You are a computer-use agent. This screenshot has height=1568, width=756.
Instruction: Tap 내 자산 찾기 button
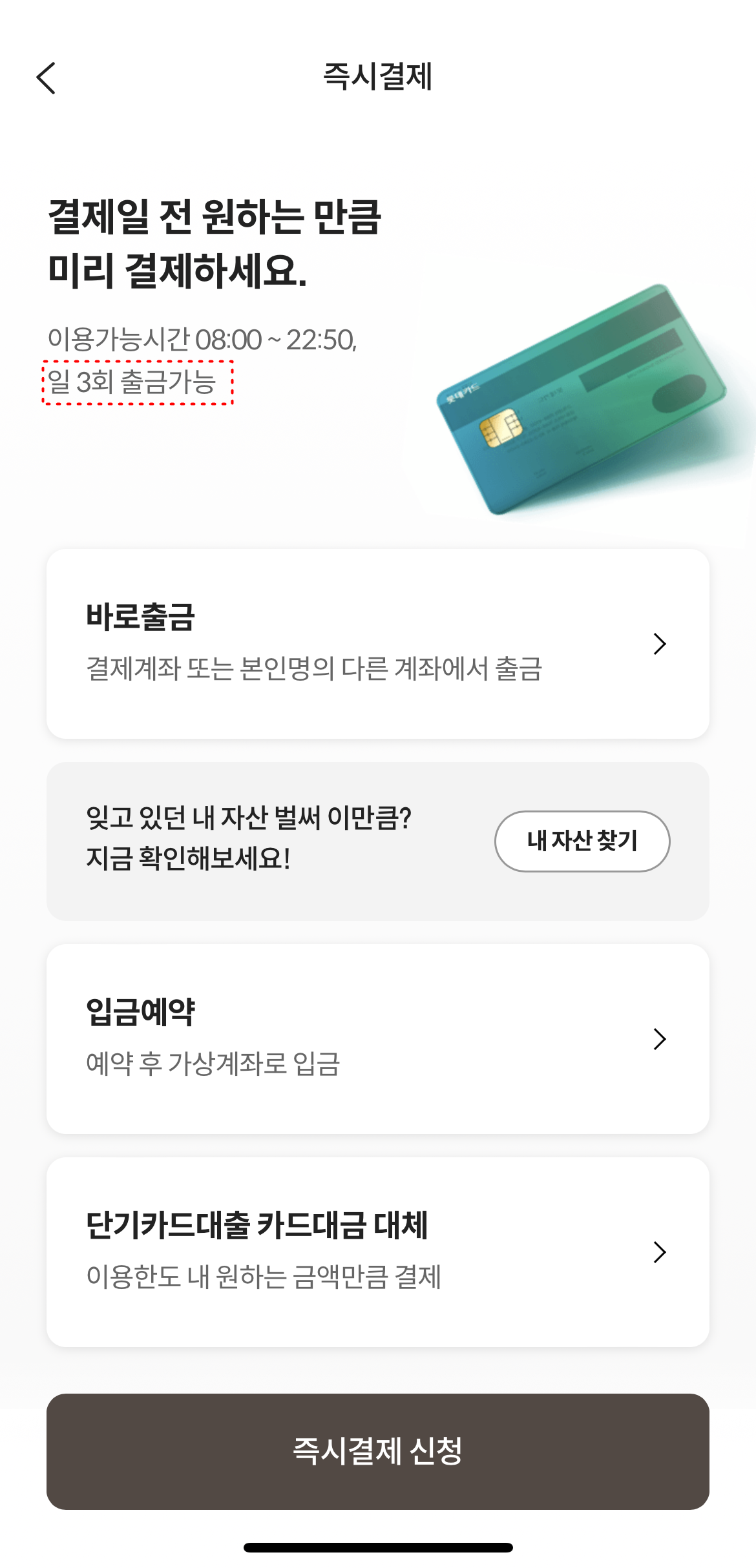[x=581, y=841]
